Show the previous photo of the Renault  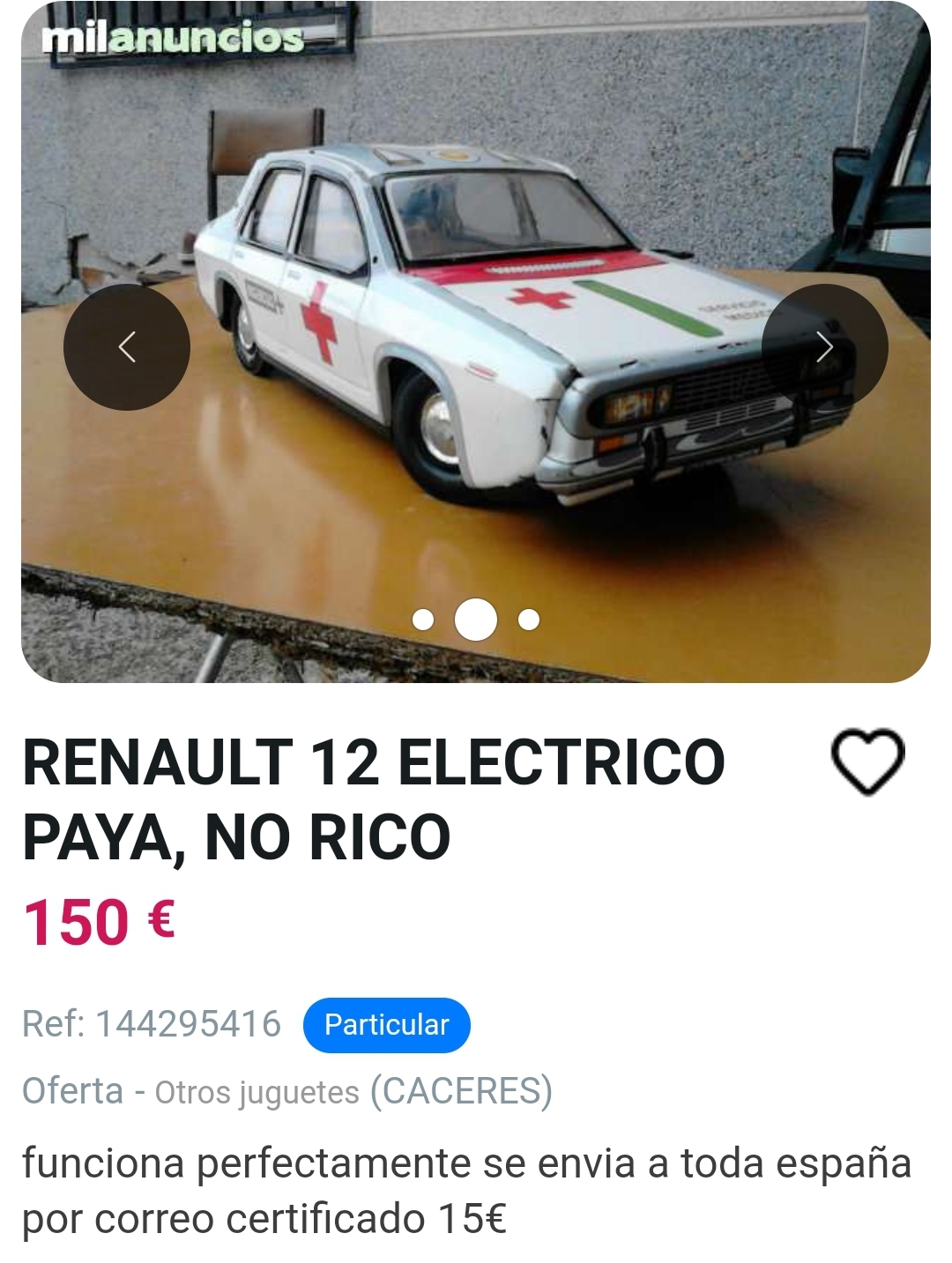[127, 347]
